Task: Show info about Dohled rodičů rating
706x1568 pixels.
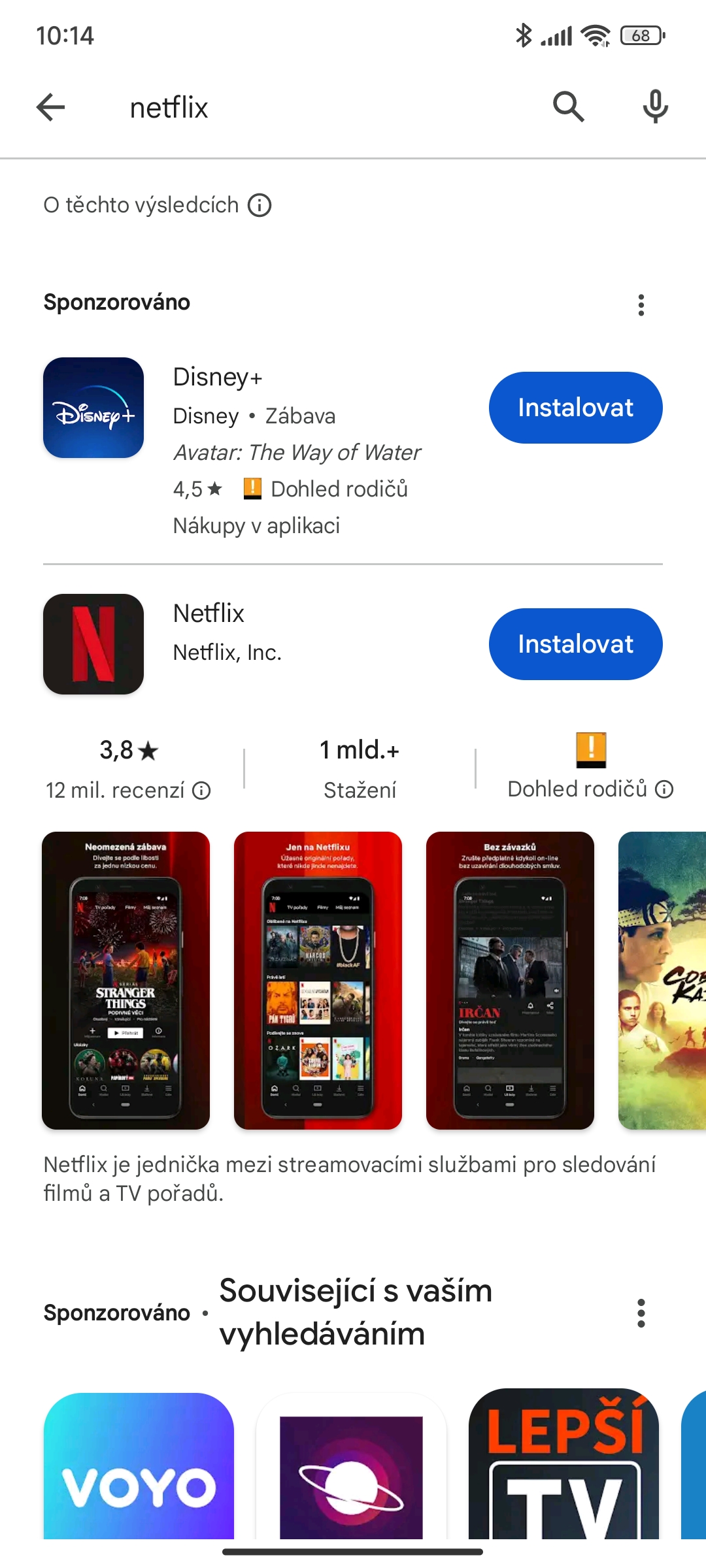Action: 664,789
